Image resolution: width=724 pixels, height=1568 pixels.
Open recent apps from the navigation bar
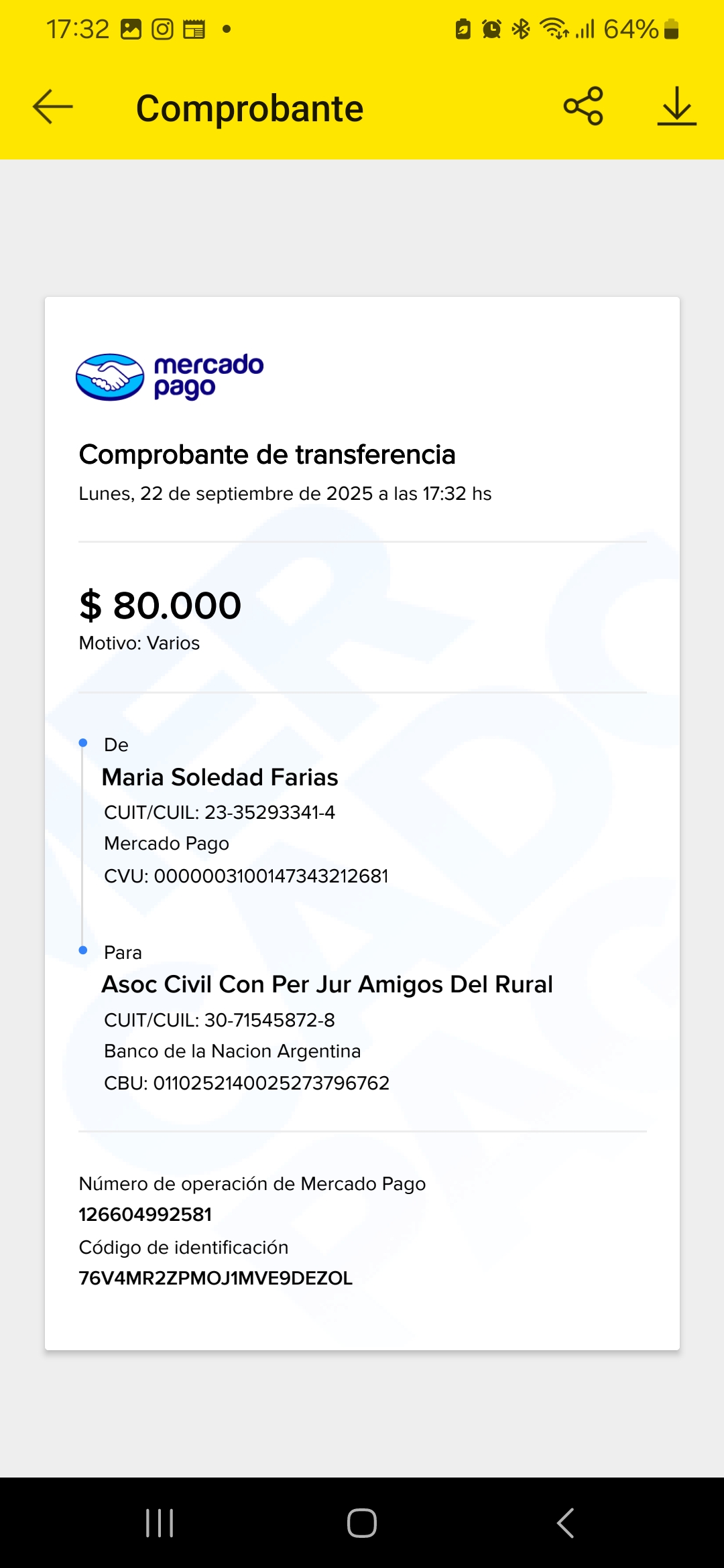pyautogui.click(x=160, y=1523)
